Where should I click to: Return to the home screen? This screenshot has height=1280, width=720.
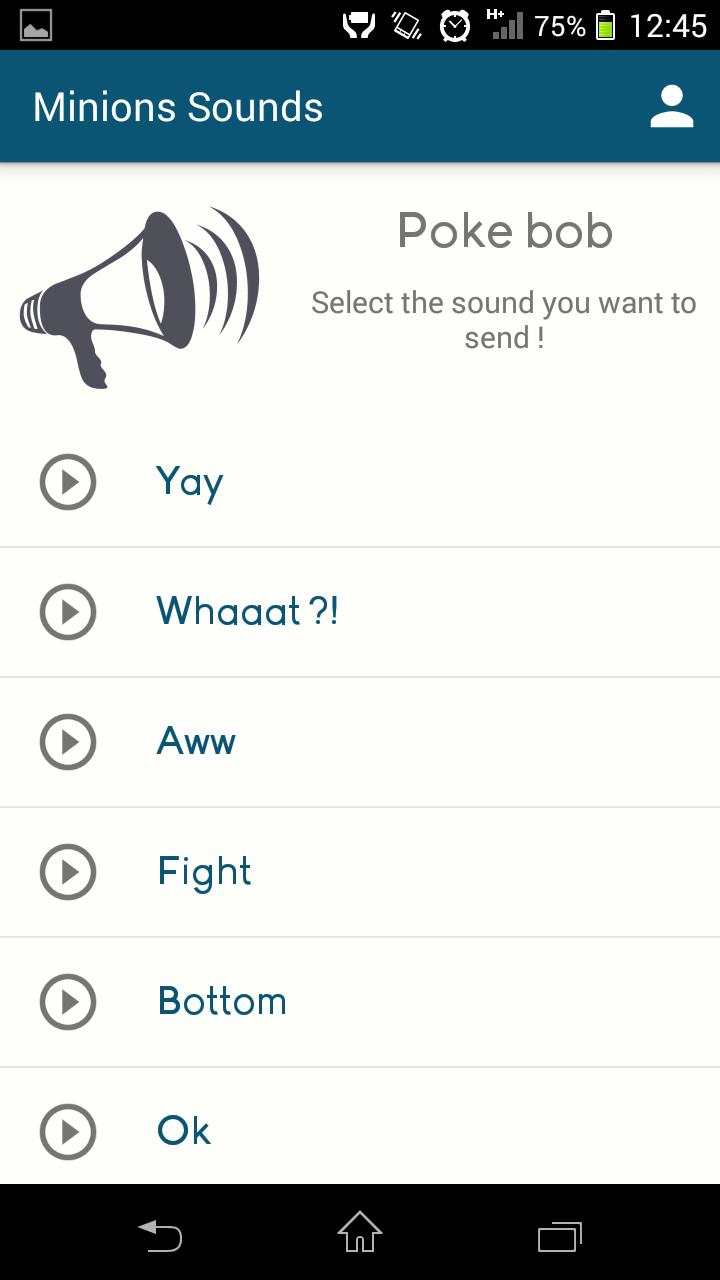point(360,1233)
